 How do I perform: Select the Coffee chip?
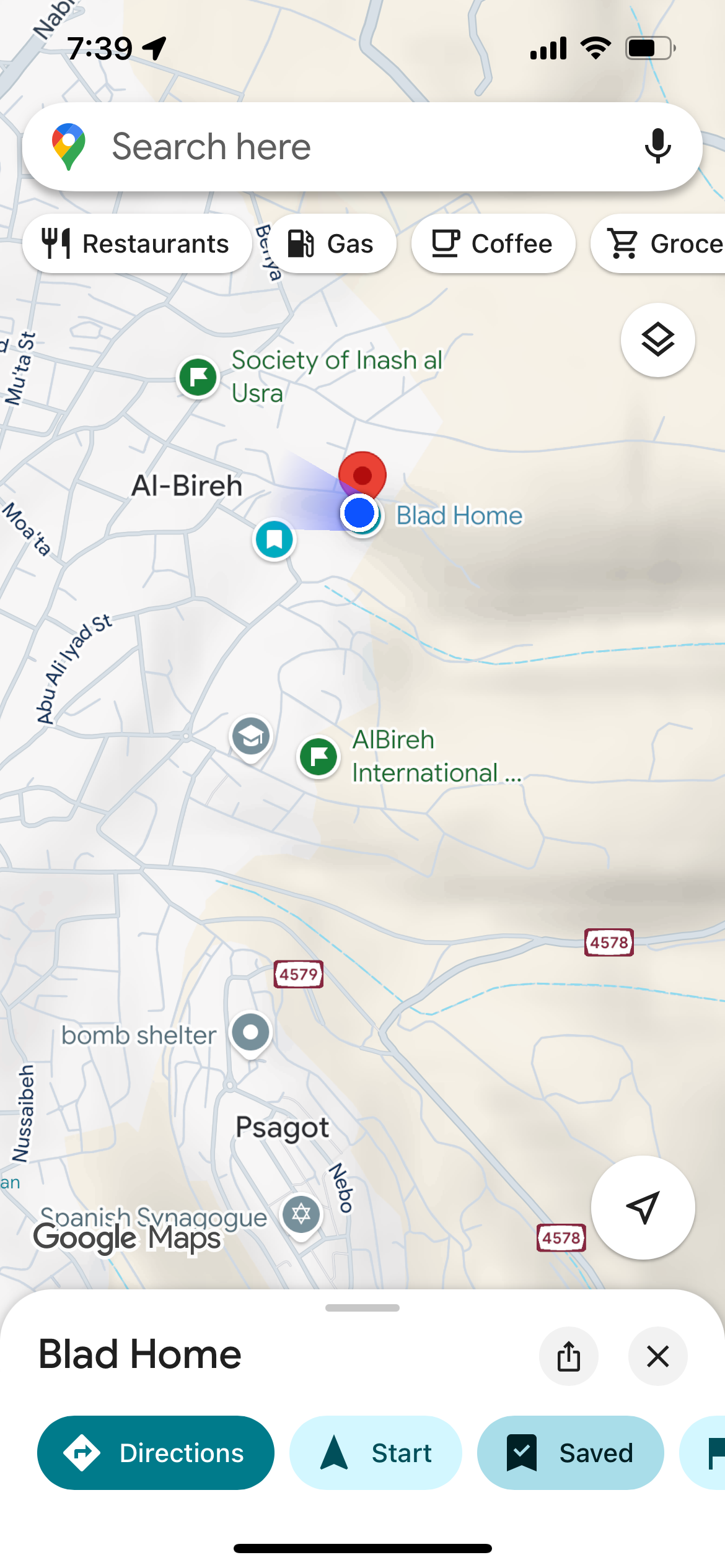pyautogui.click(x=493, y=243)
